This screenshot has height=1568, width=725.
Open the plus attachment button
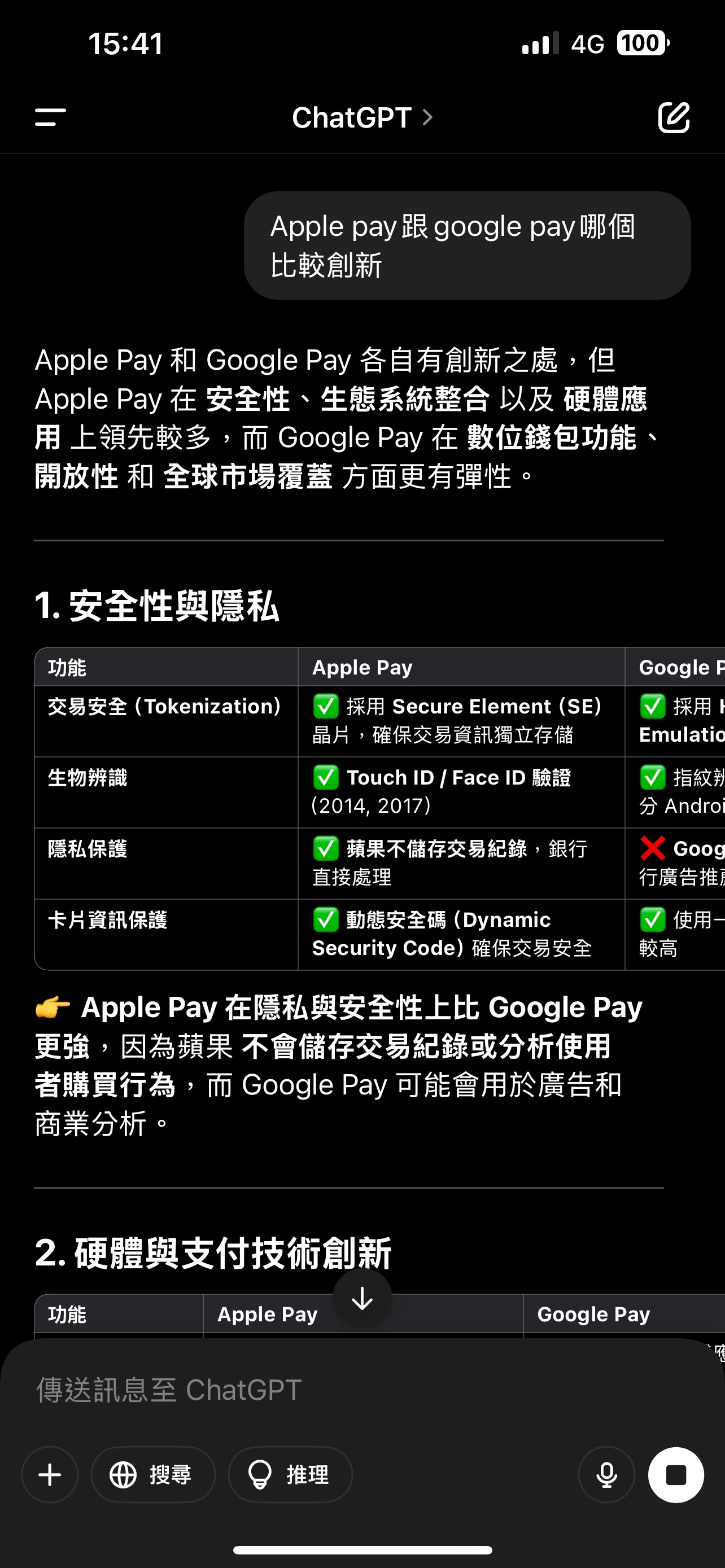[x=50, y=1475]
